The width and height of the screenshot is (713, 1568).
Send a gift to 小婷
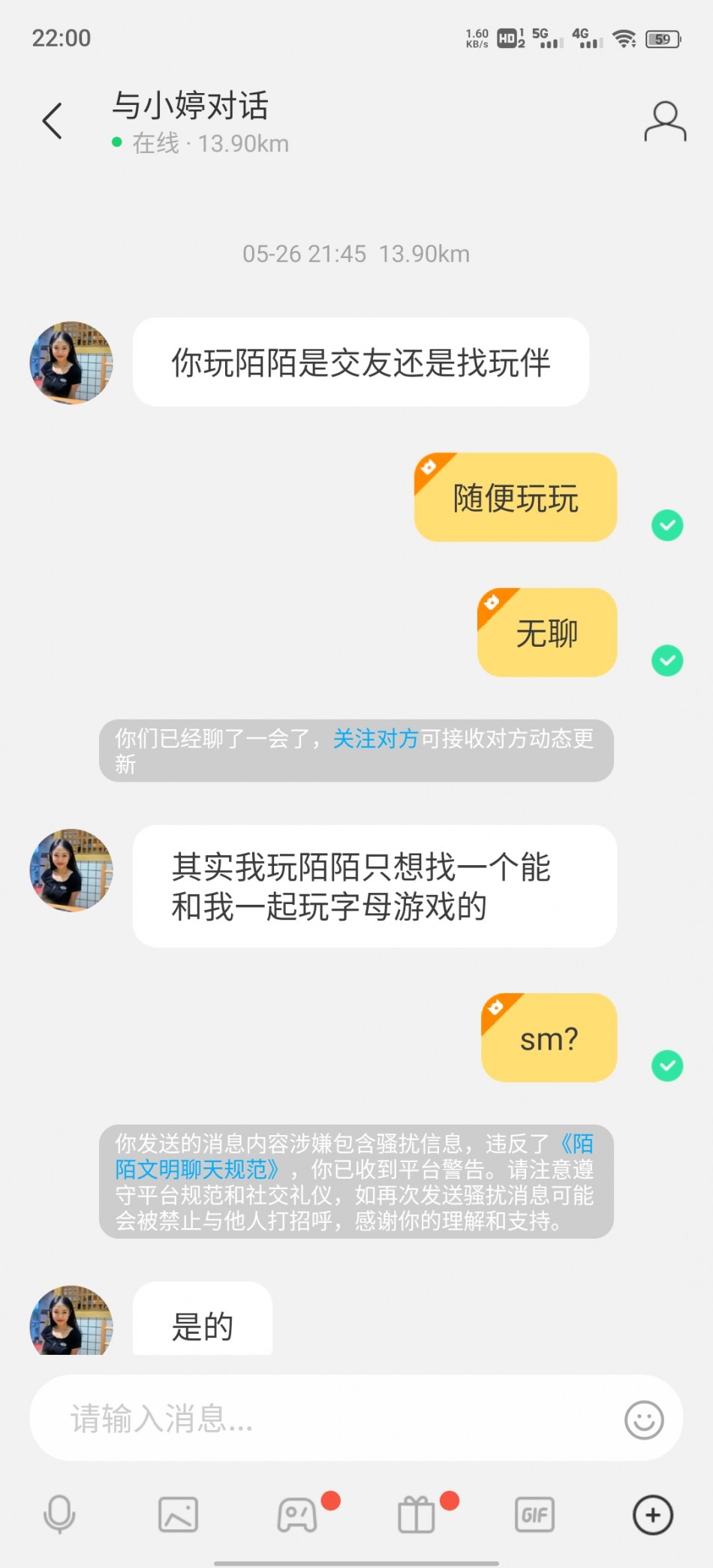click(x=416, y=1515)
